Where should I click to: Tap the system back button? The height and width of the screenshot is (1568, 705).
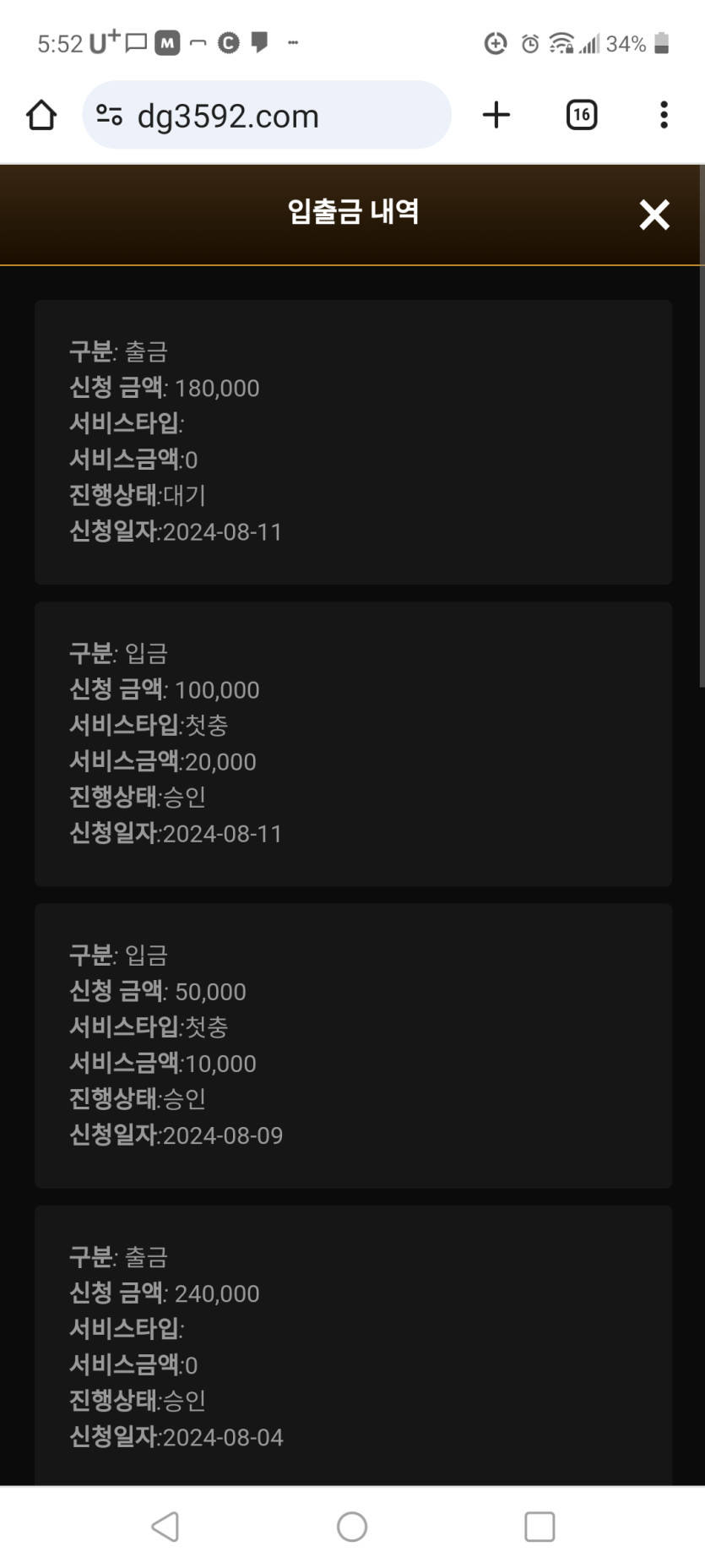pyautogui.click(x=165, y=1527)
